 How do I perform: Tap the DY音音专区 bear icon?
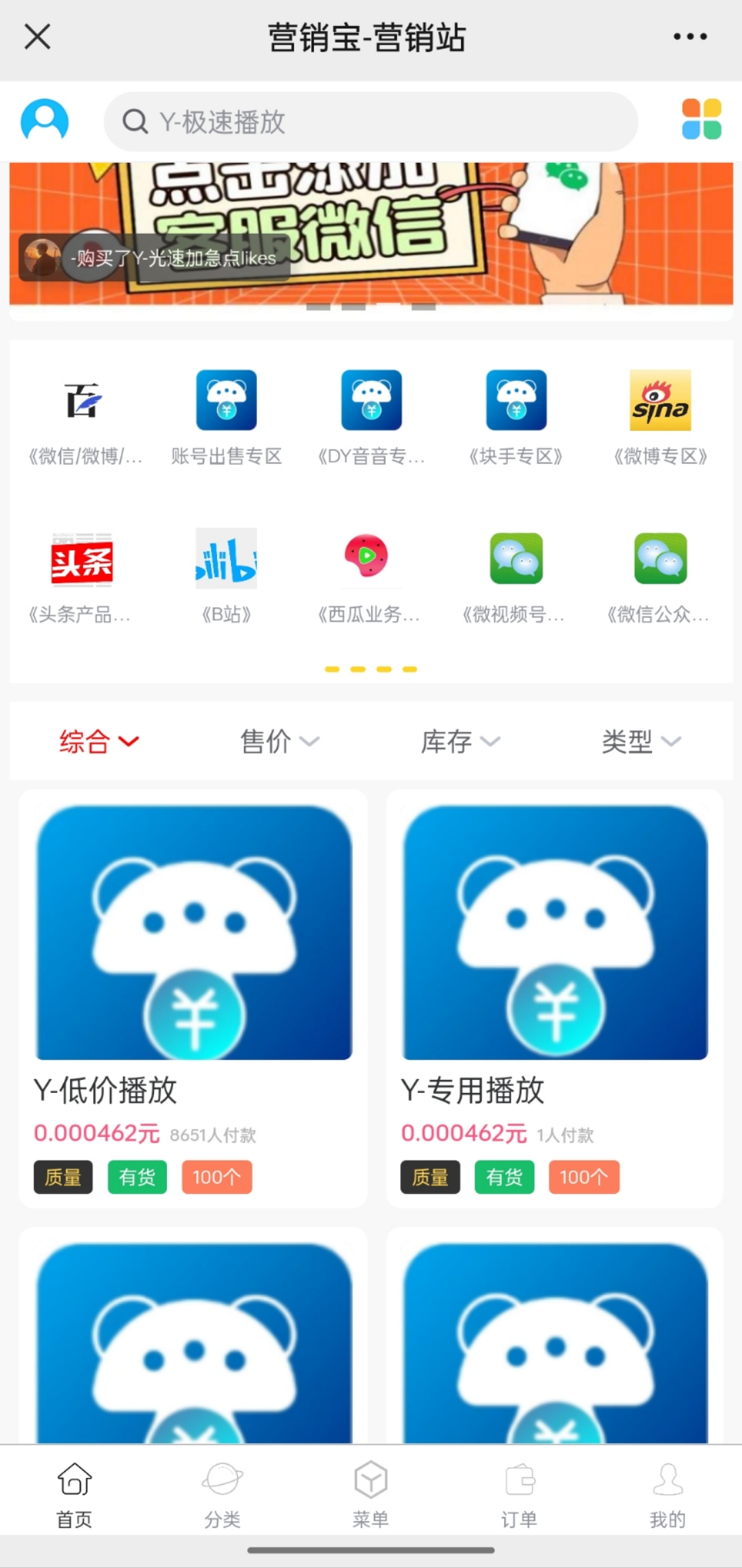pyautogui.click(x=370, y=401)
